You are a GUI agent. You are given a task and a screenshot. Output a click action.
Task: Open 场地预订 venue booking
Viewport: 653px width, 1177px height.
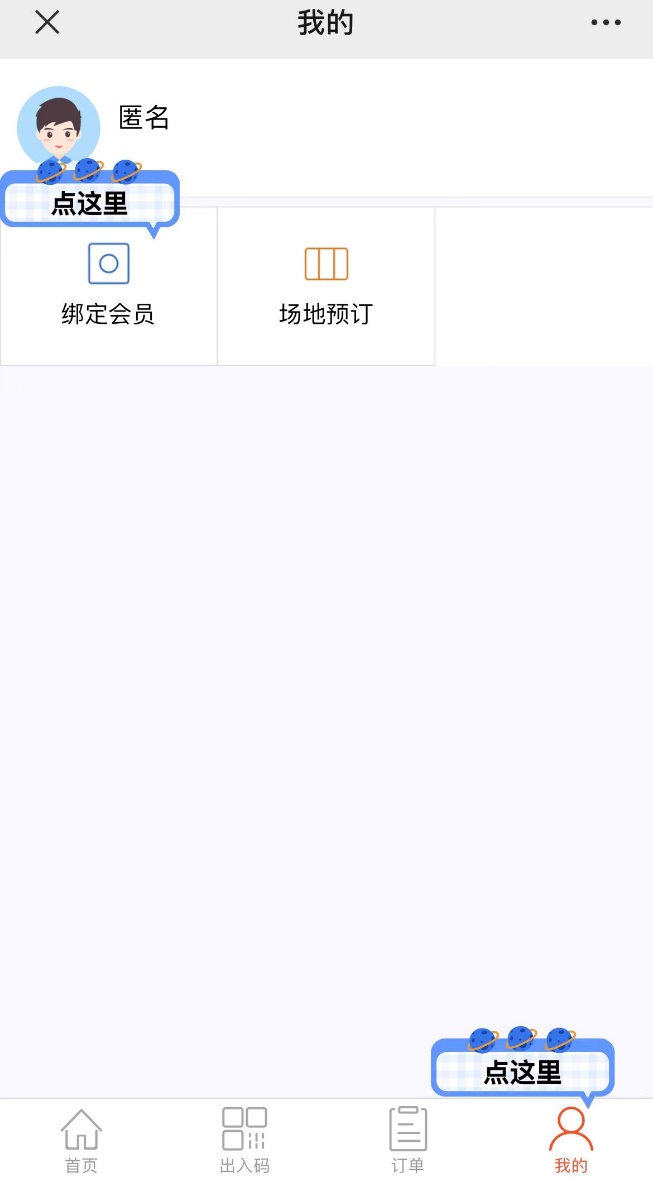[326, 287]
